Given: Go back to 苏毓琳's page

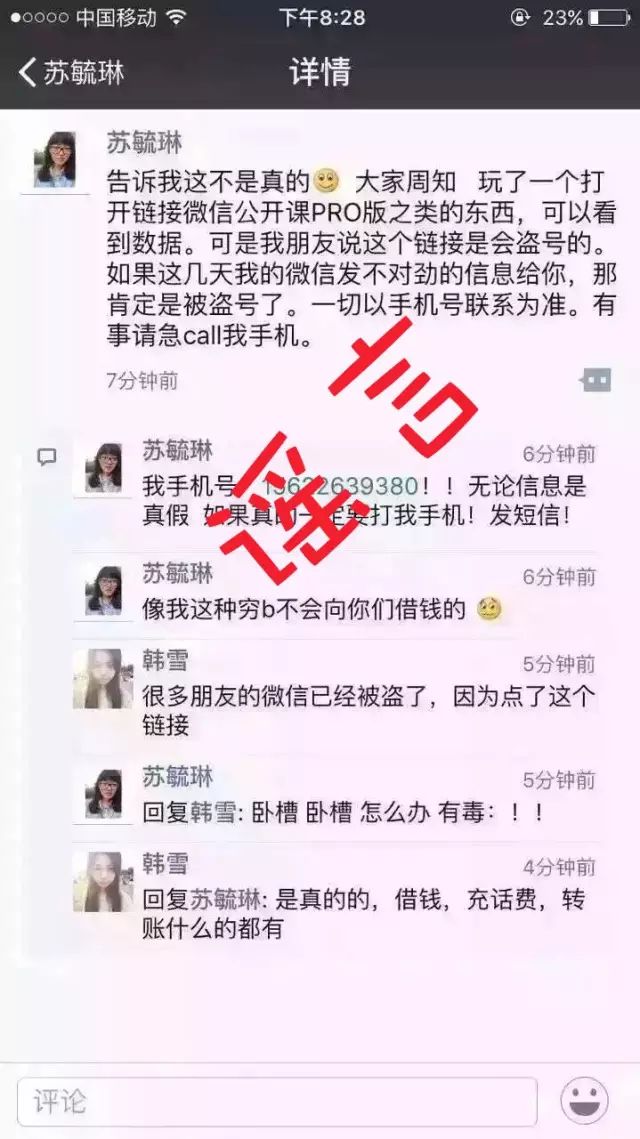Looking at the screenshot, I should (70, 73).
